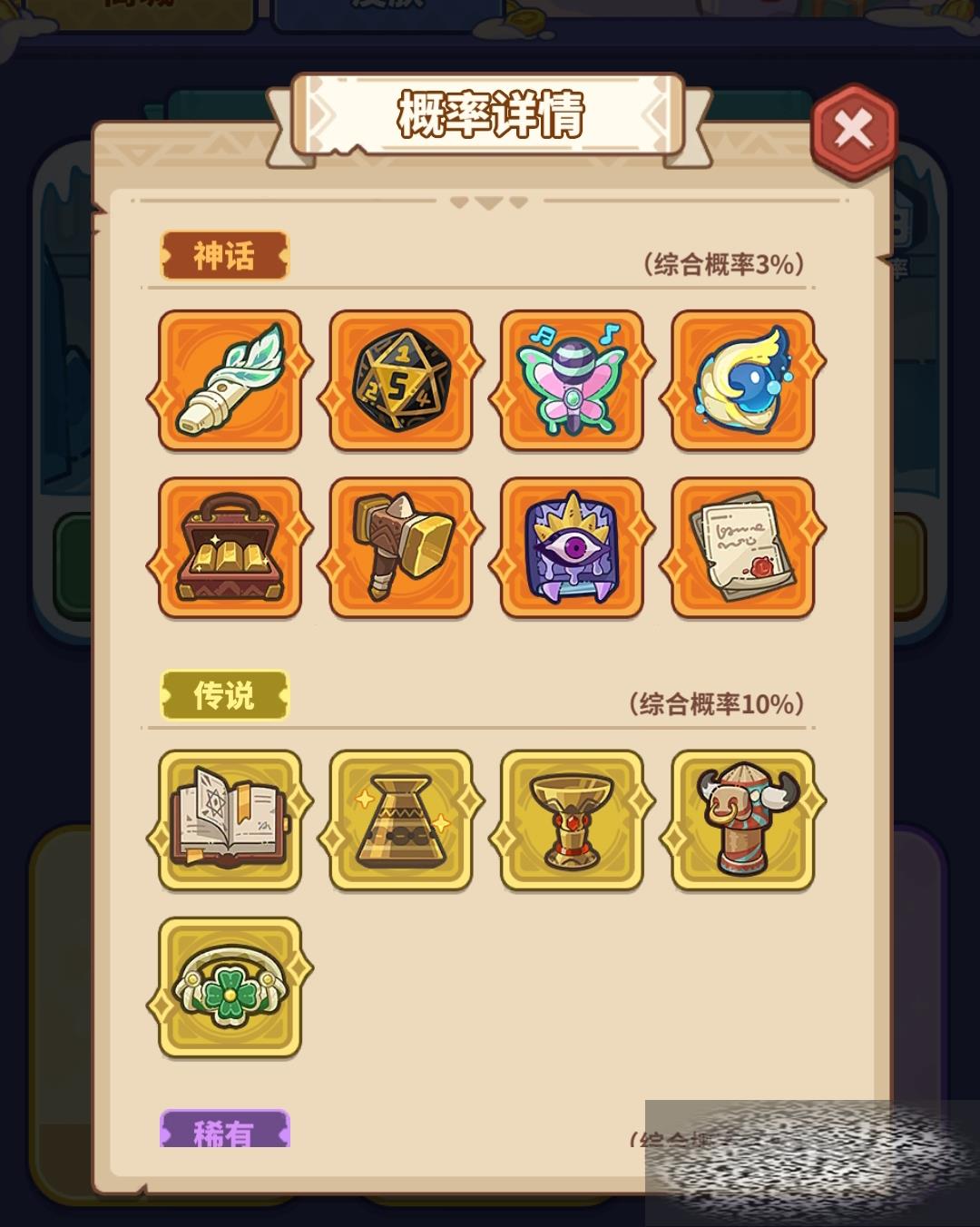980x1227 pixels.
Task: View the blue winged orb item
Action: pyautogui.click(x=742, y=380)
